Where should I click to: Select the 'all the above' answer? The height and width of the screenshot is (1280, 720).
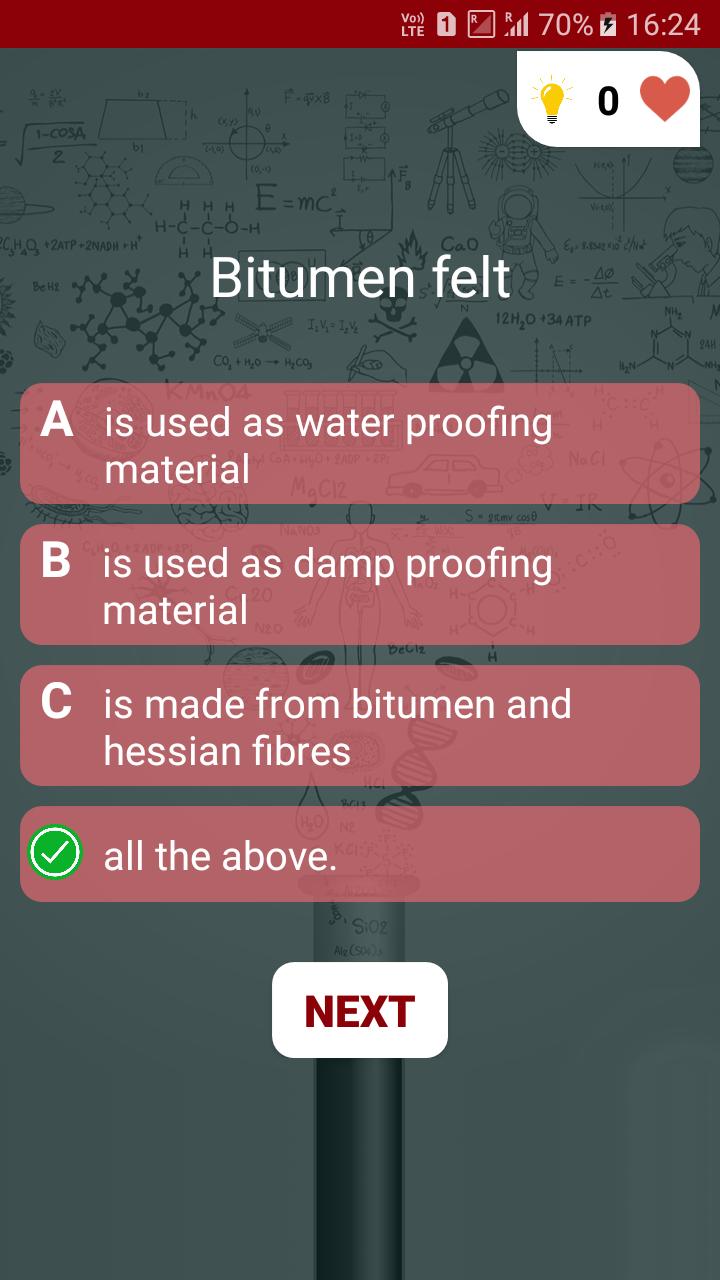tap(360, 854)
